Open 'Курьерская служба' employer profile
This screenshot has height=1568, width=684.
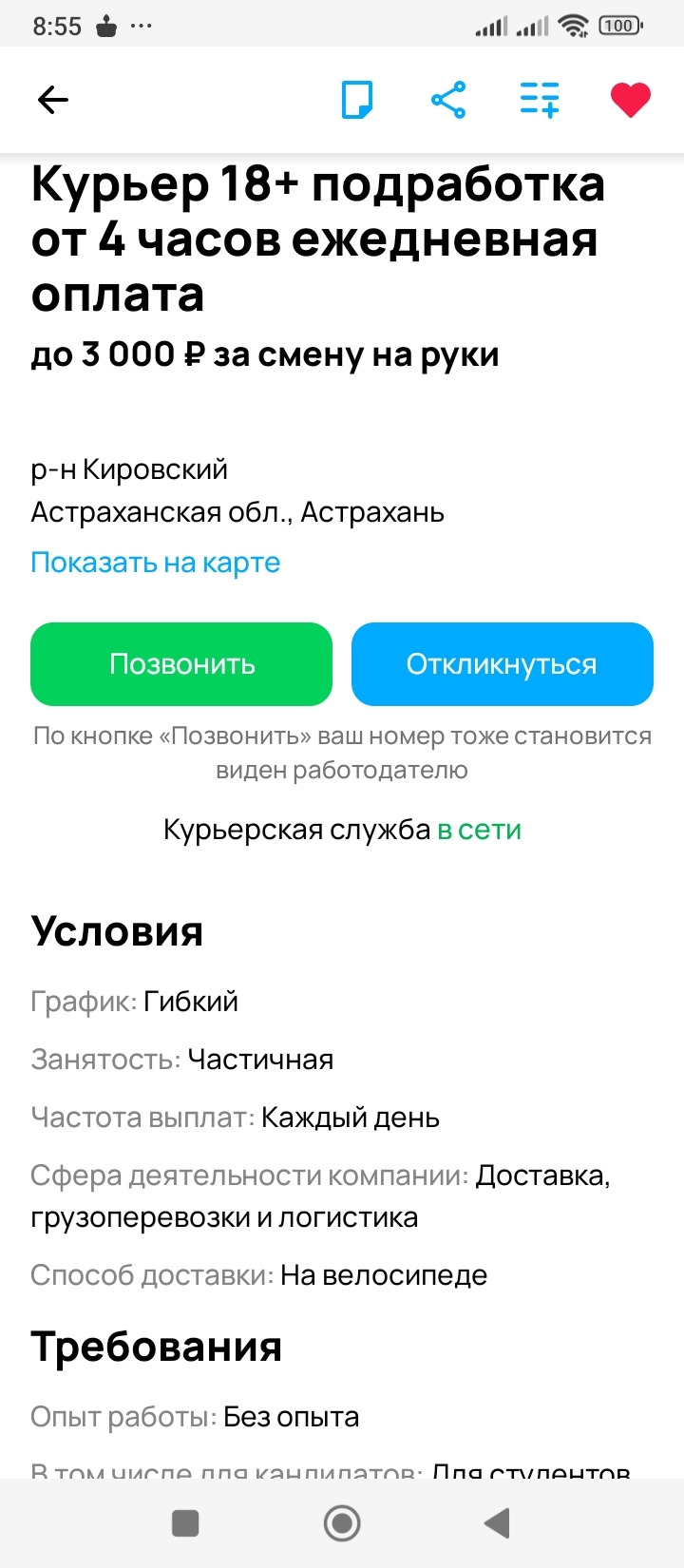click(x=297, y=830)
